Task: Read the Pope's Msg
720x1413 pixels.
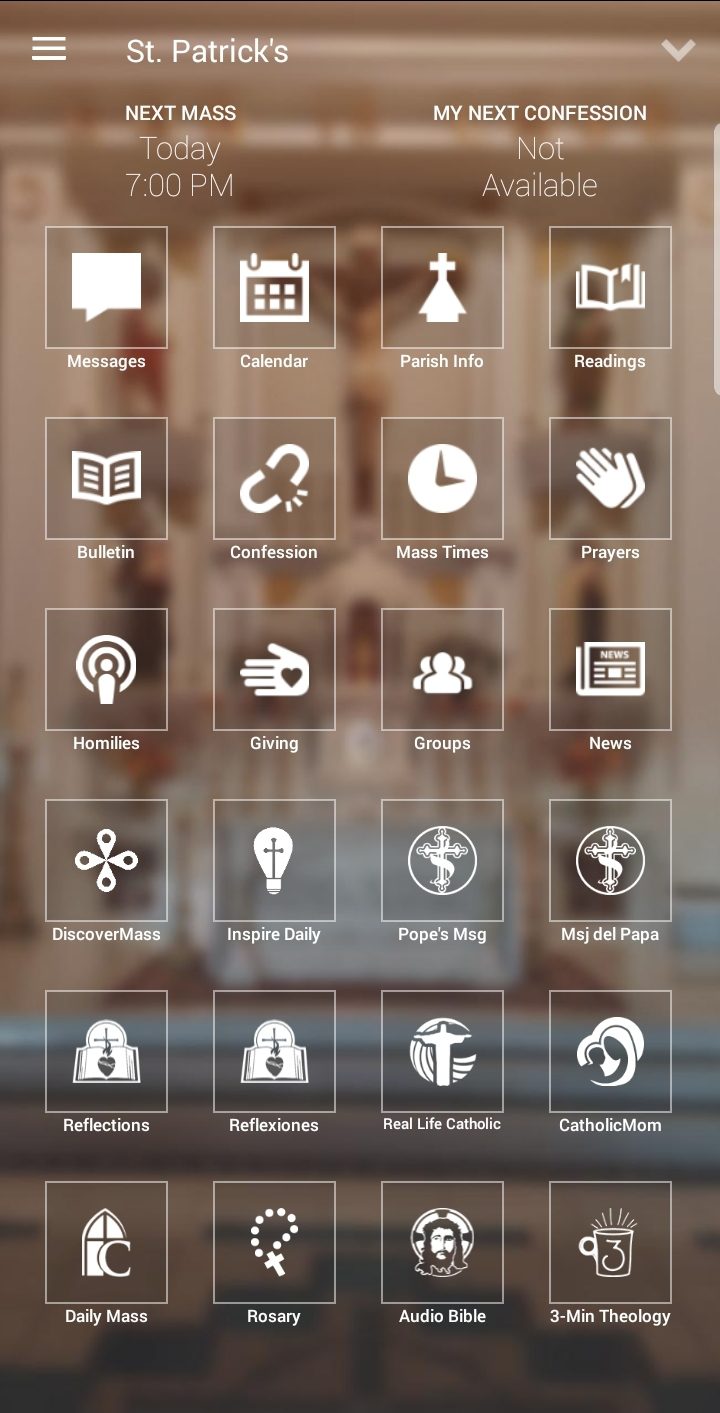Action: click(x=442, y=860)
